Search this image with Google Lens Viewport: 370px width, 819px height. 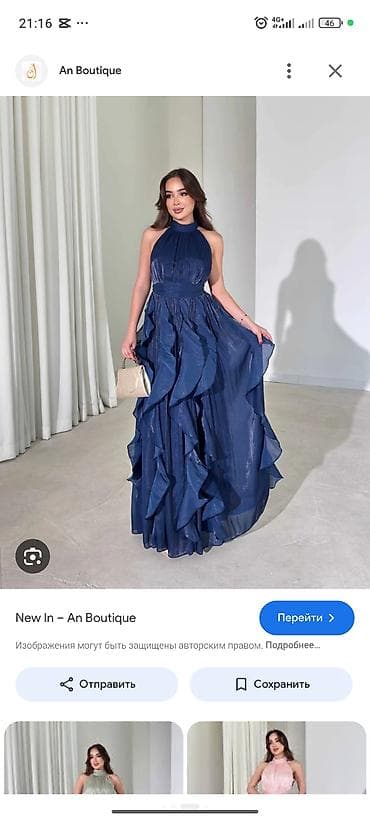pyautogui.click(x=32, y=556)
